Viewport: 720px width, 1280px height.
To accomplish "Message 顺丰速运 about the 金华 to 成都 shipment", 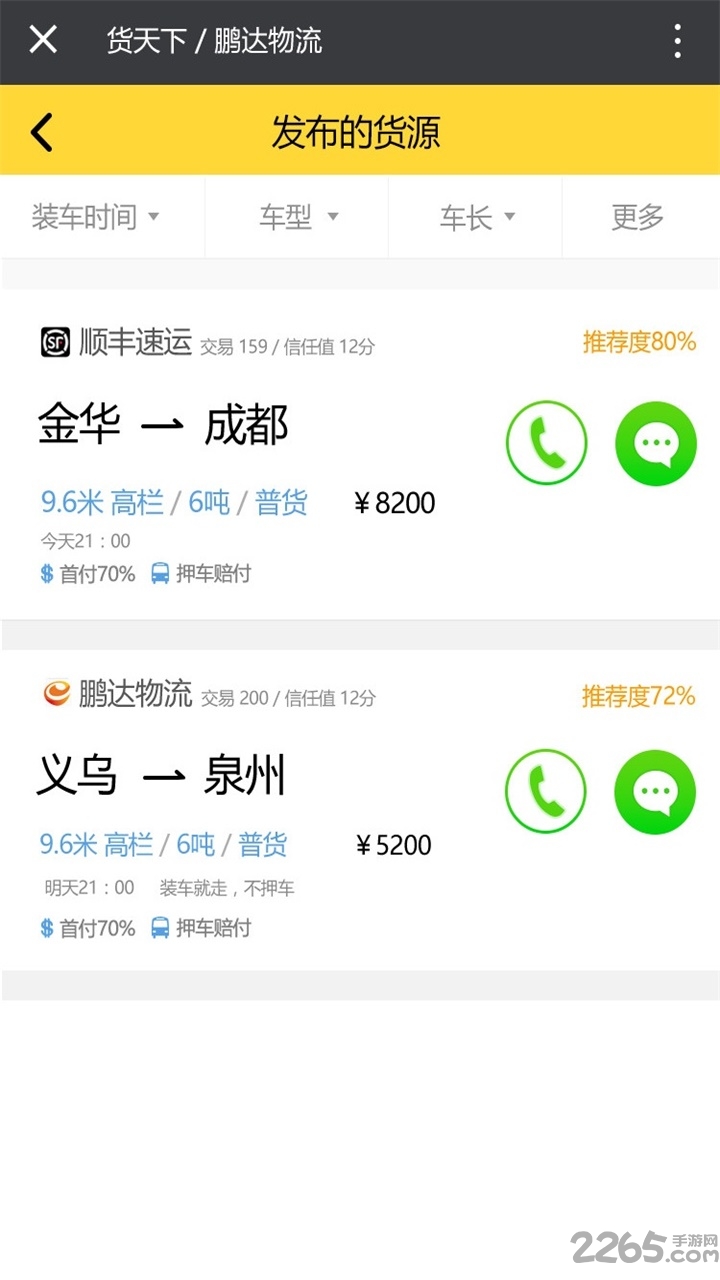I will click(655, 443).
